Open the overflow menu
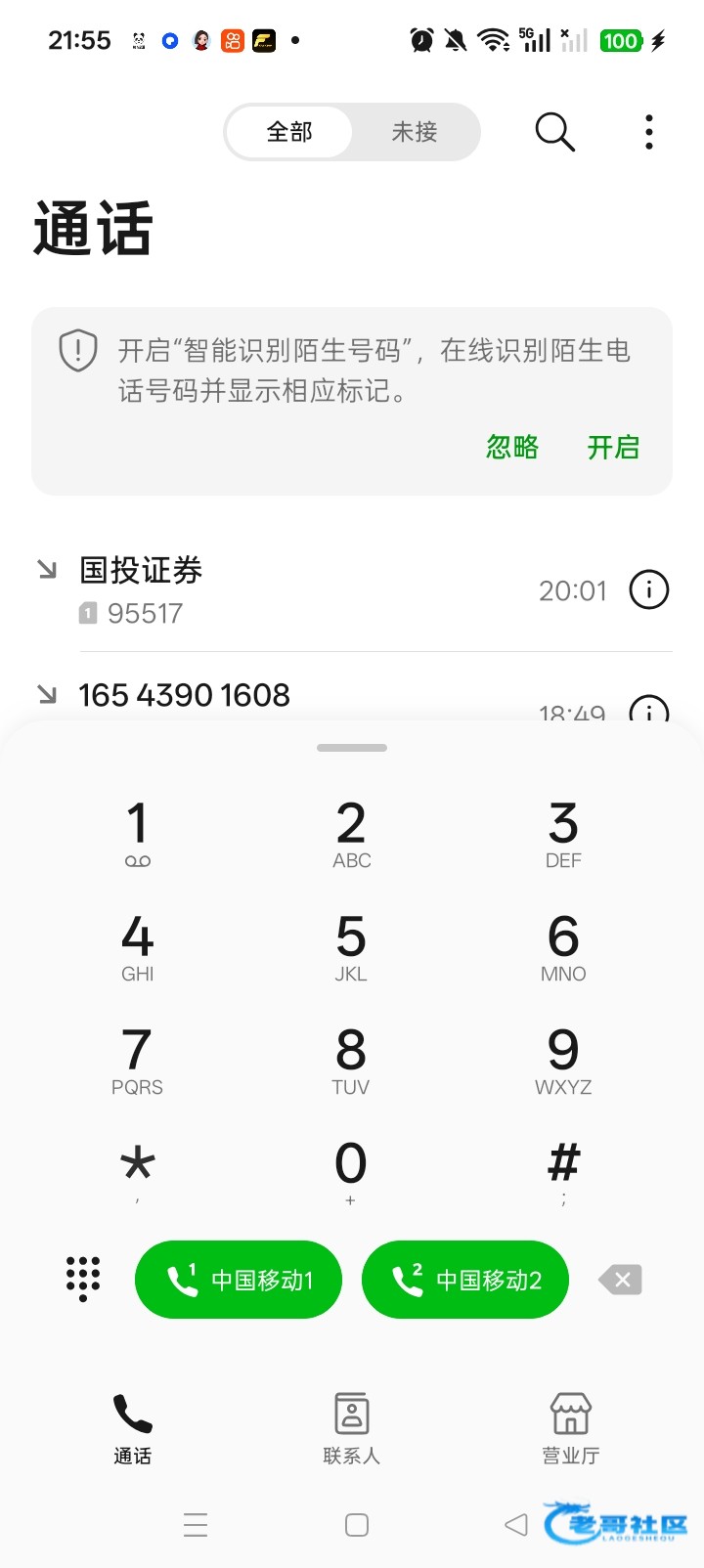704x1568 pixels. click(x=648, y=132)
